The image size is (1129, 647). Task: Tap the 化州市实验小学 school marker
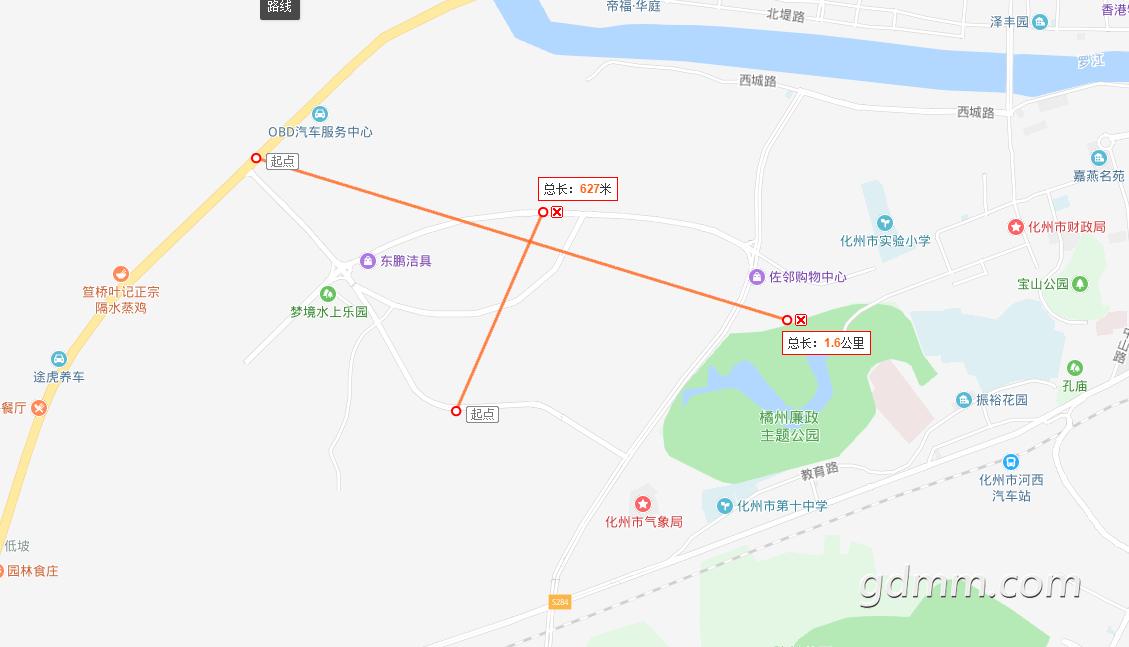click(884, 223)
